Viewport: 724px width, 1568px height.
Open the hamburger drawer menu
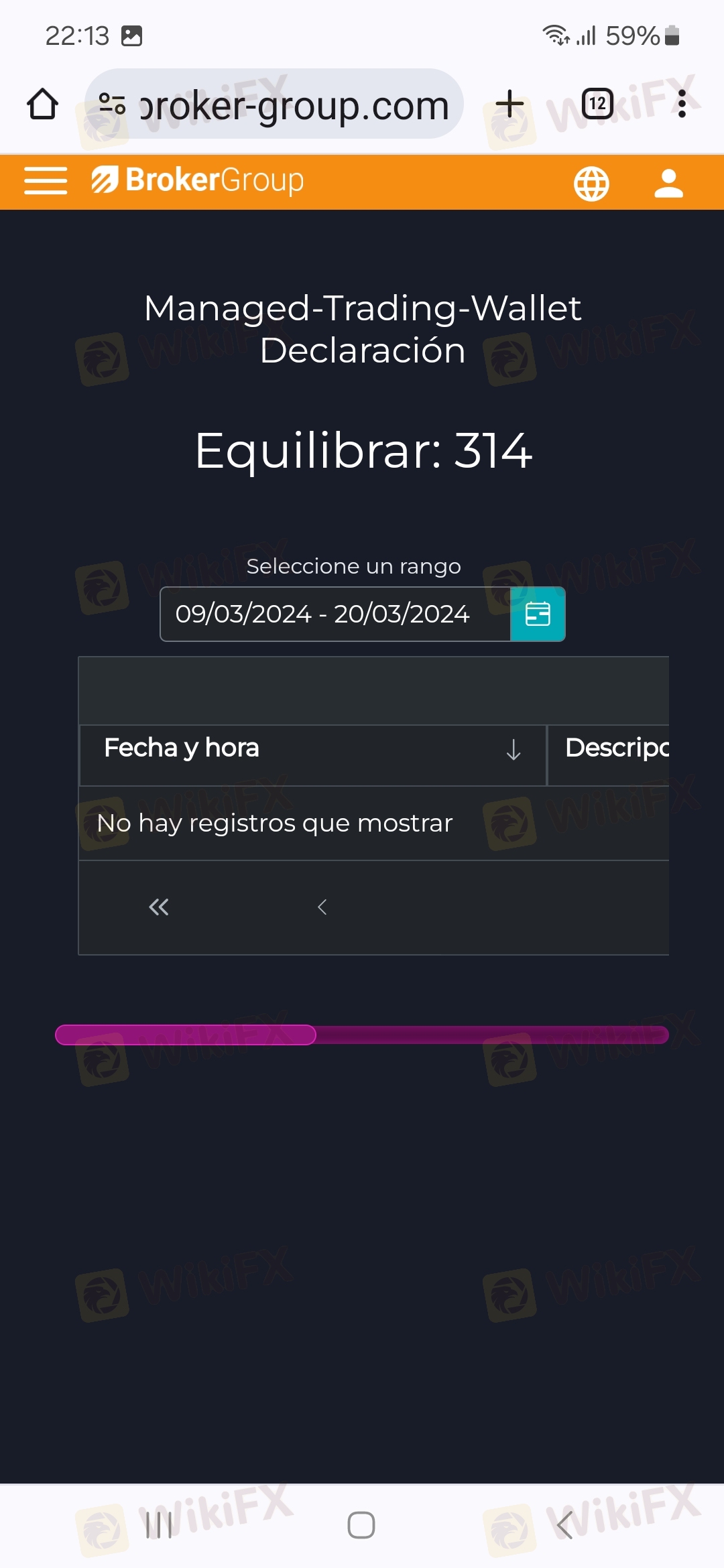pos(46,181)
